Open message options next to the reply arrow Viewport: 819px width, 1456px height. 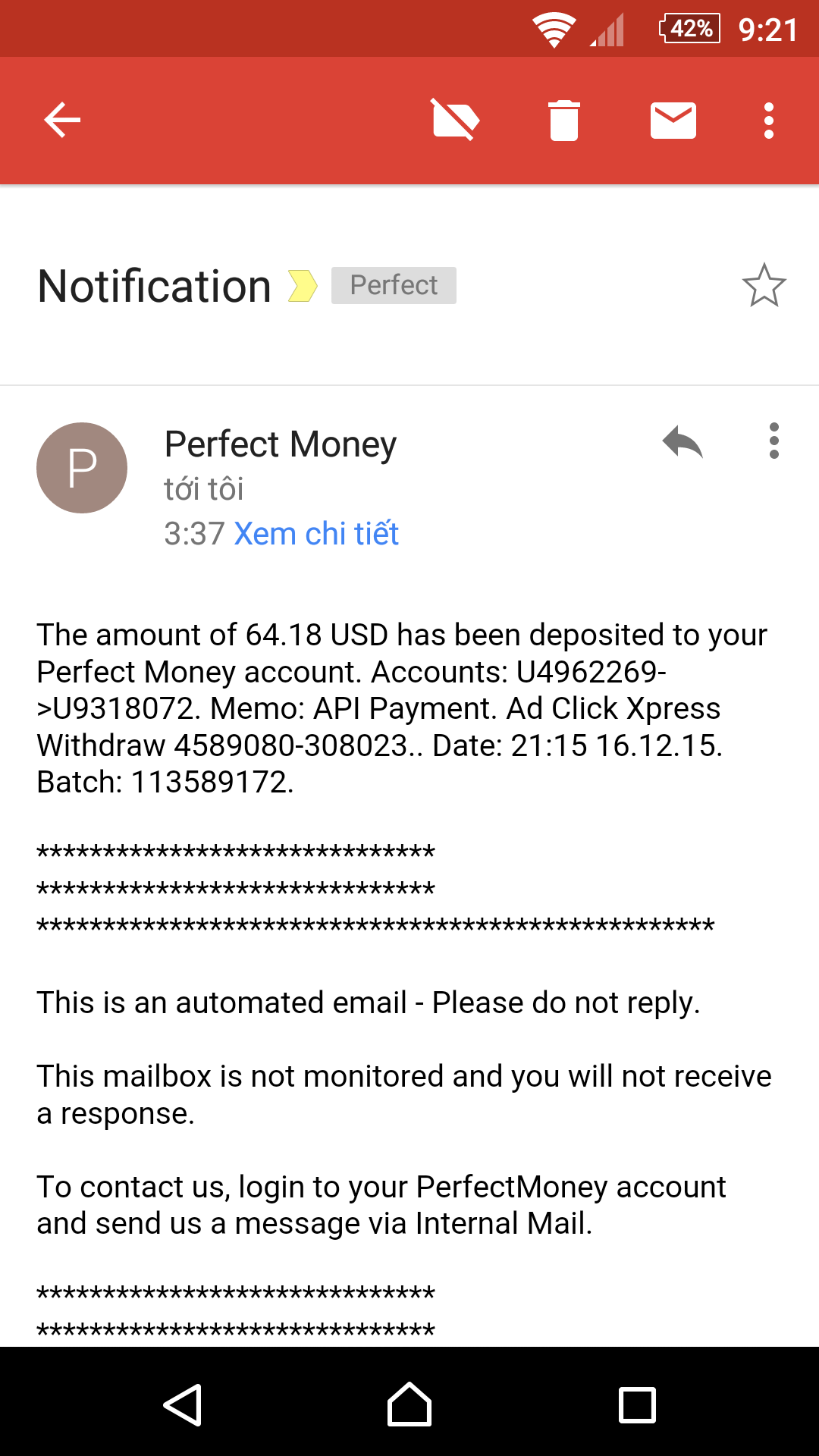[x=773, y=441]
